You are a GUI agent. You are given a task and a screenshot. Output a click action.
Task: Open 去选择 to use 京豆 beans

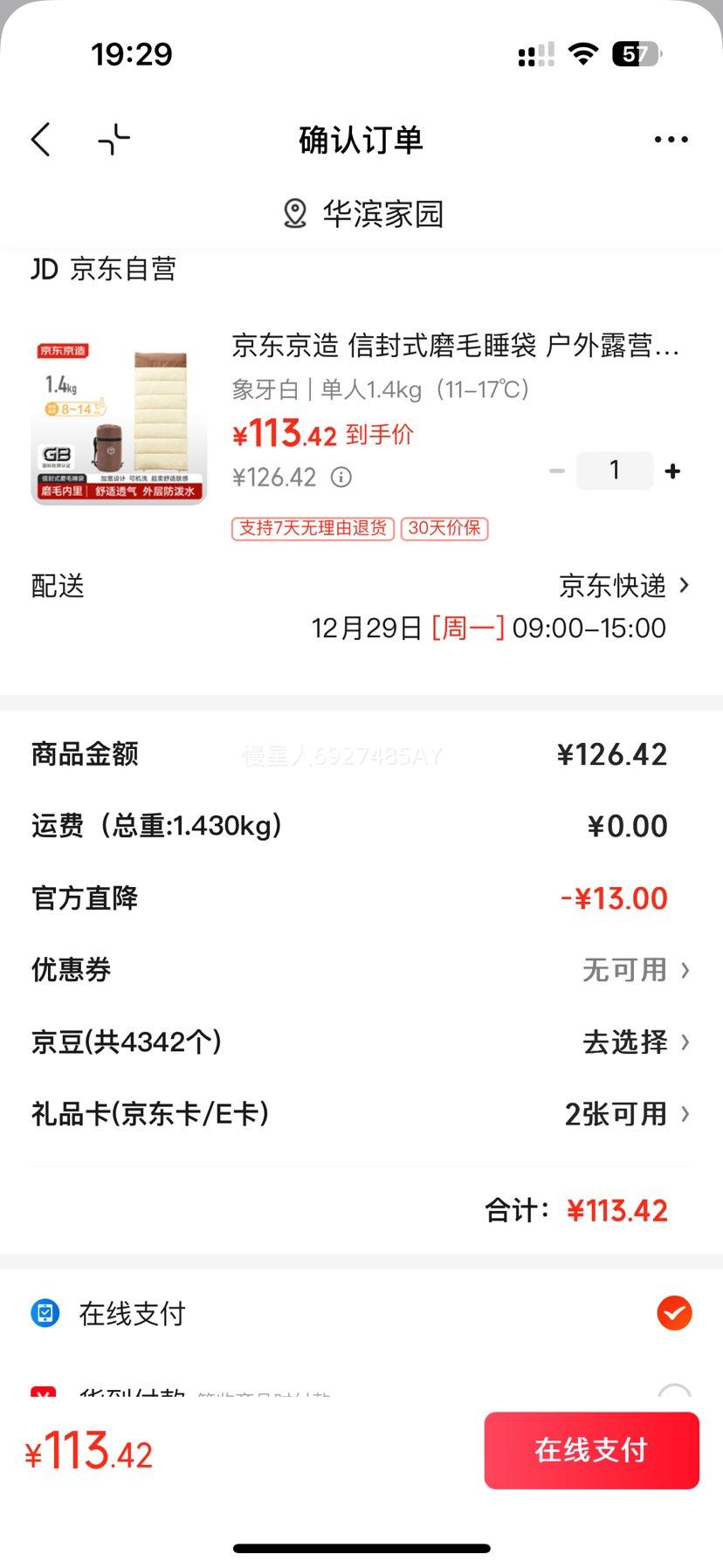click(x=625, y=1042)
